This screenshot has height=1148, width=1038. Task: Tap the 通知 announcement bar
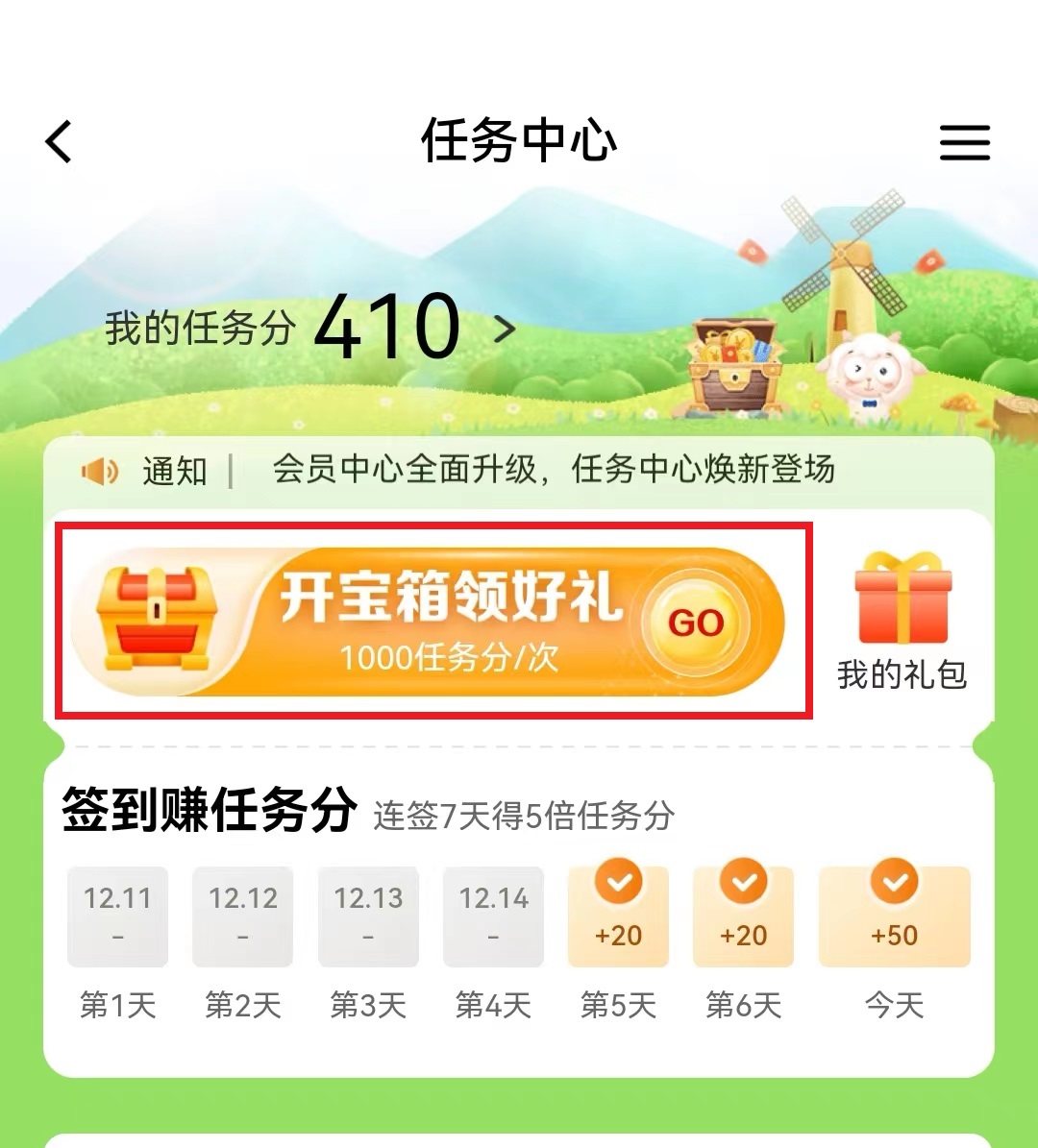(519, 471)
